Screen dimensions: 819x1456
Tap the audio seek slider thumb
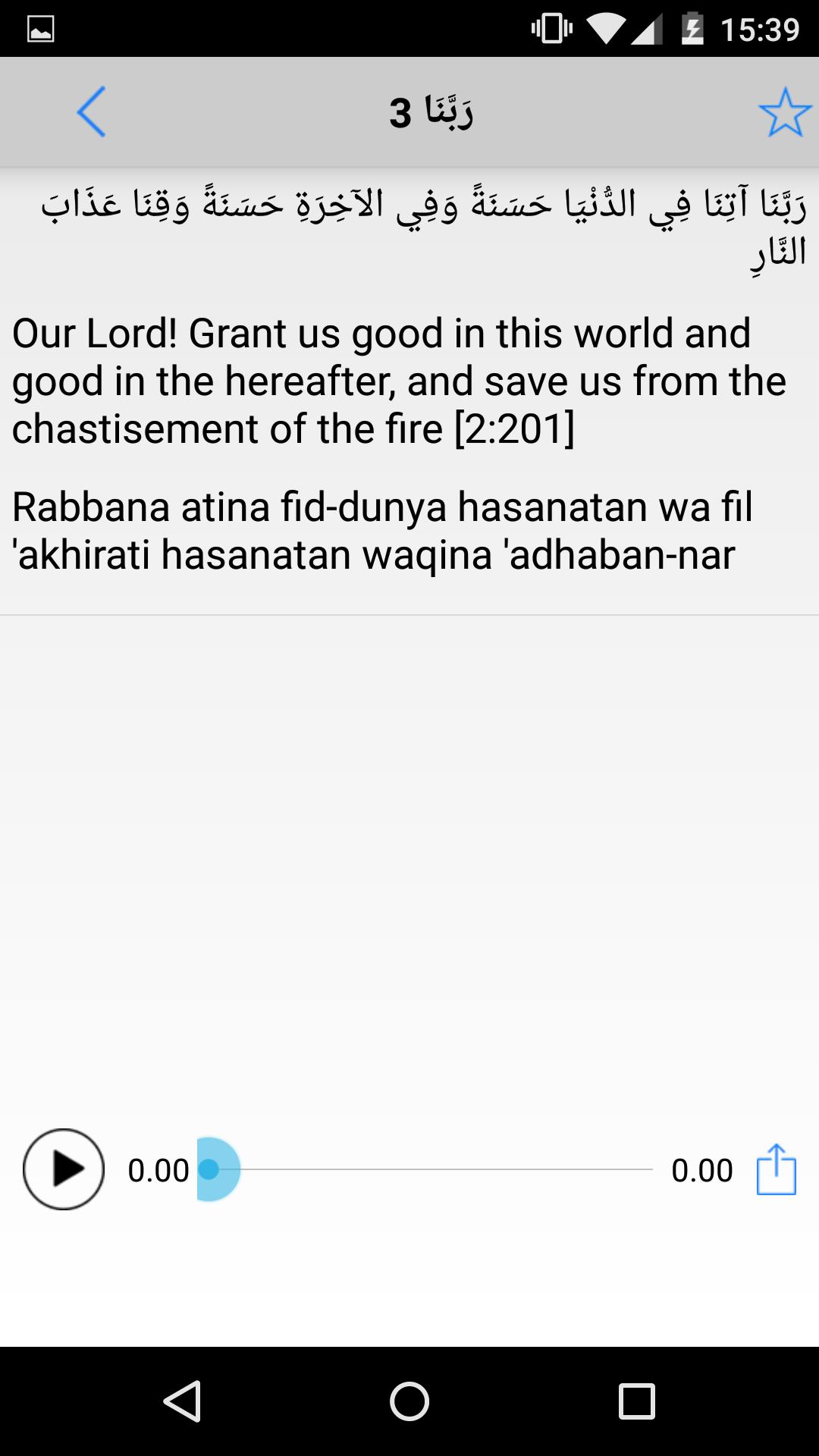[x=209, y=1169]
